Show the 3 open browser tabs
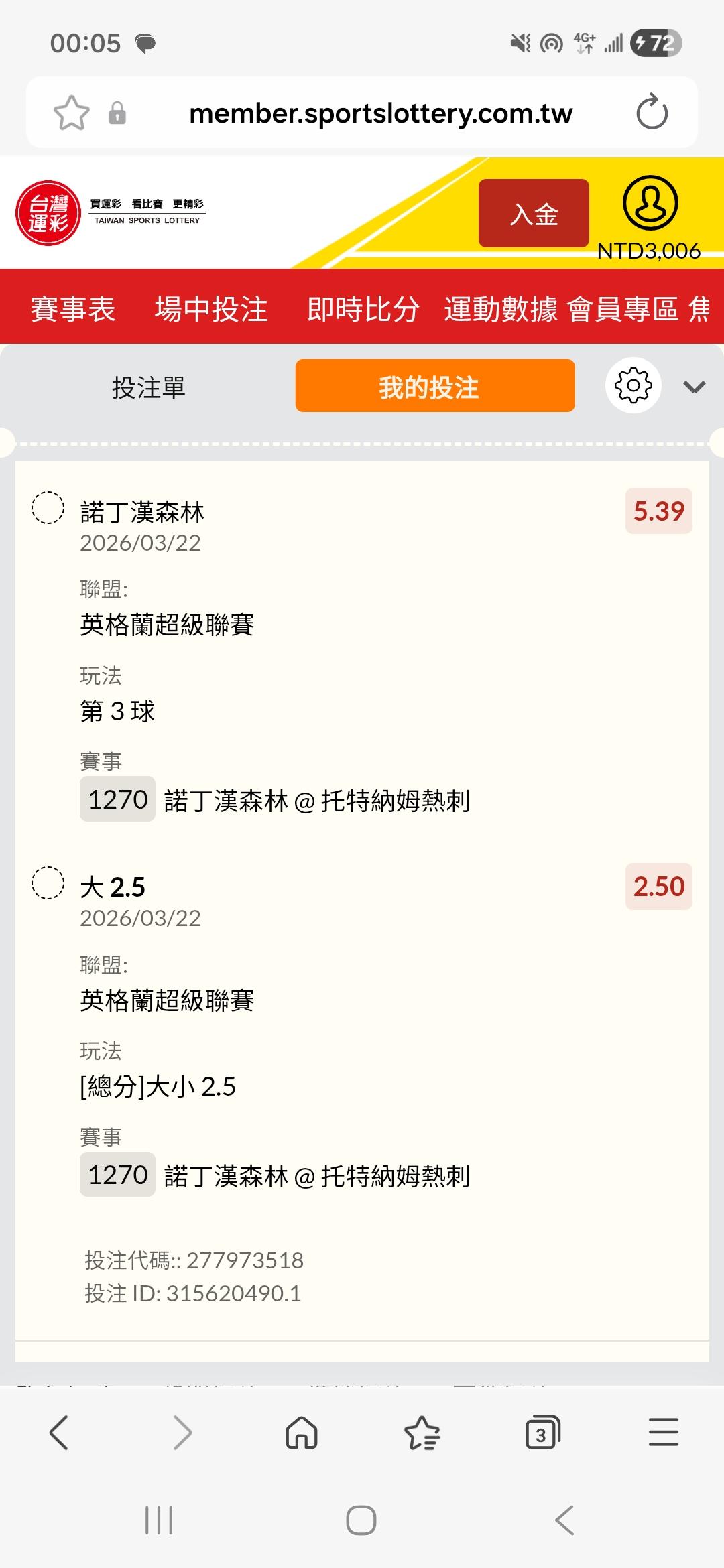Screen dimensions: 724x1568 click(542, 1433)
